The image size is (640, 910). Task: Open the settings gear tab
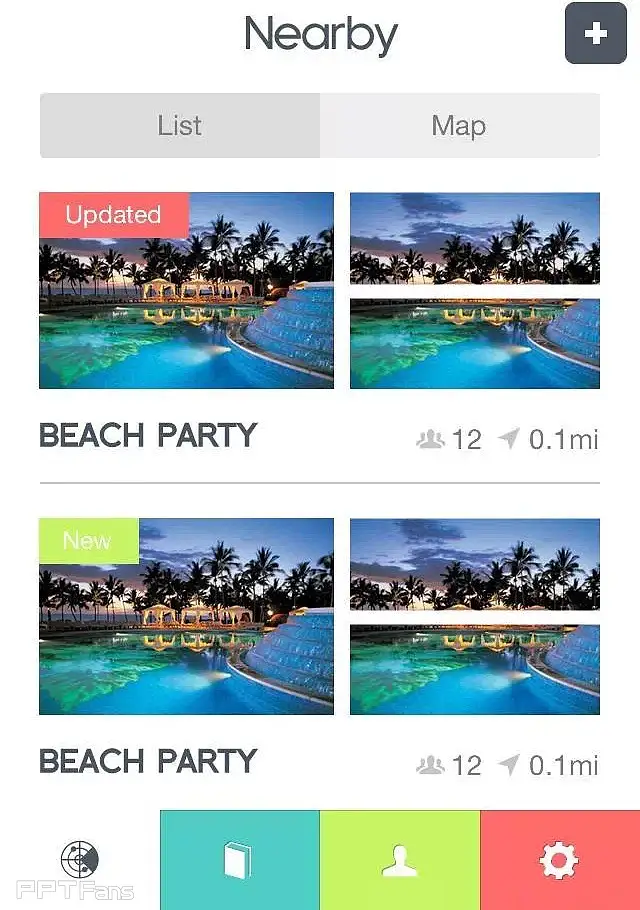tap(559, 860)
